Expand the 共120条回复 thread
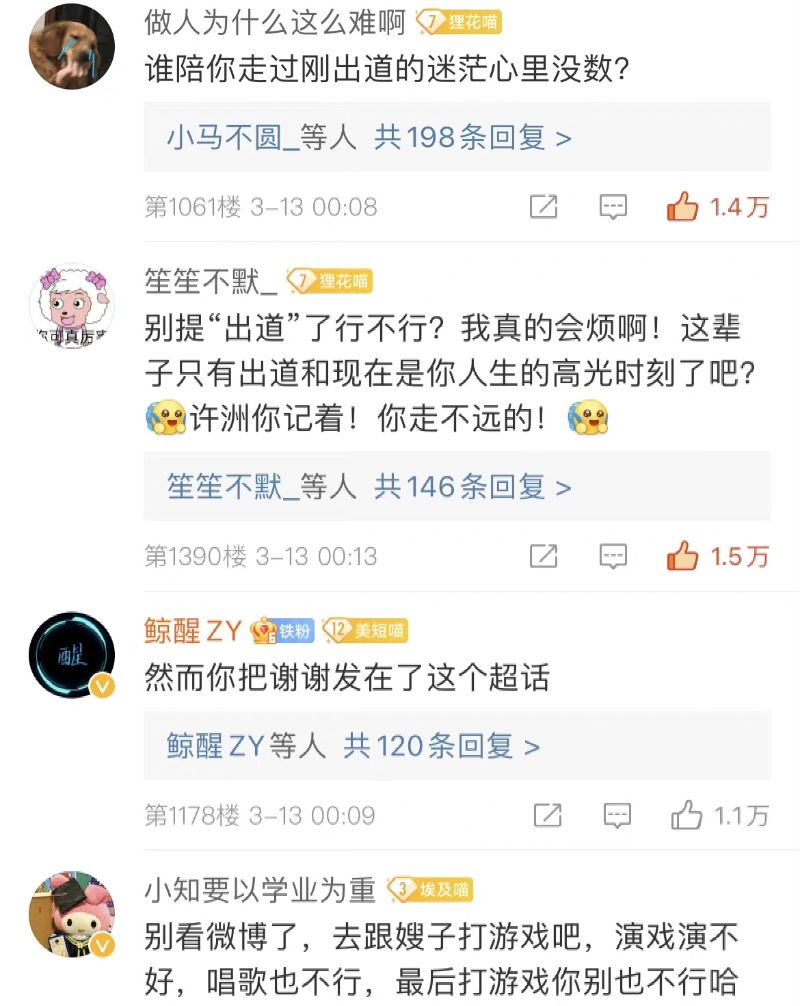The width and height of the screenshot is (800, 1006). click(x=441, y=746)
